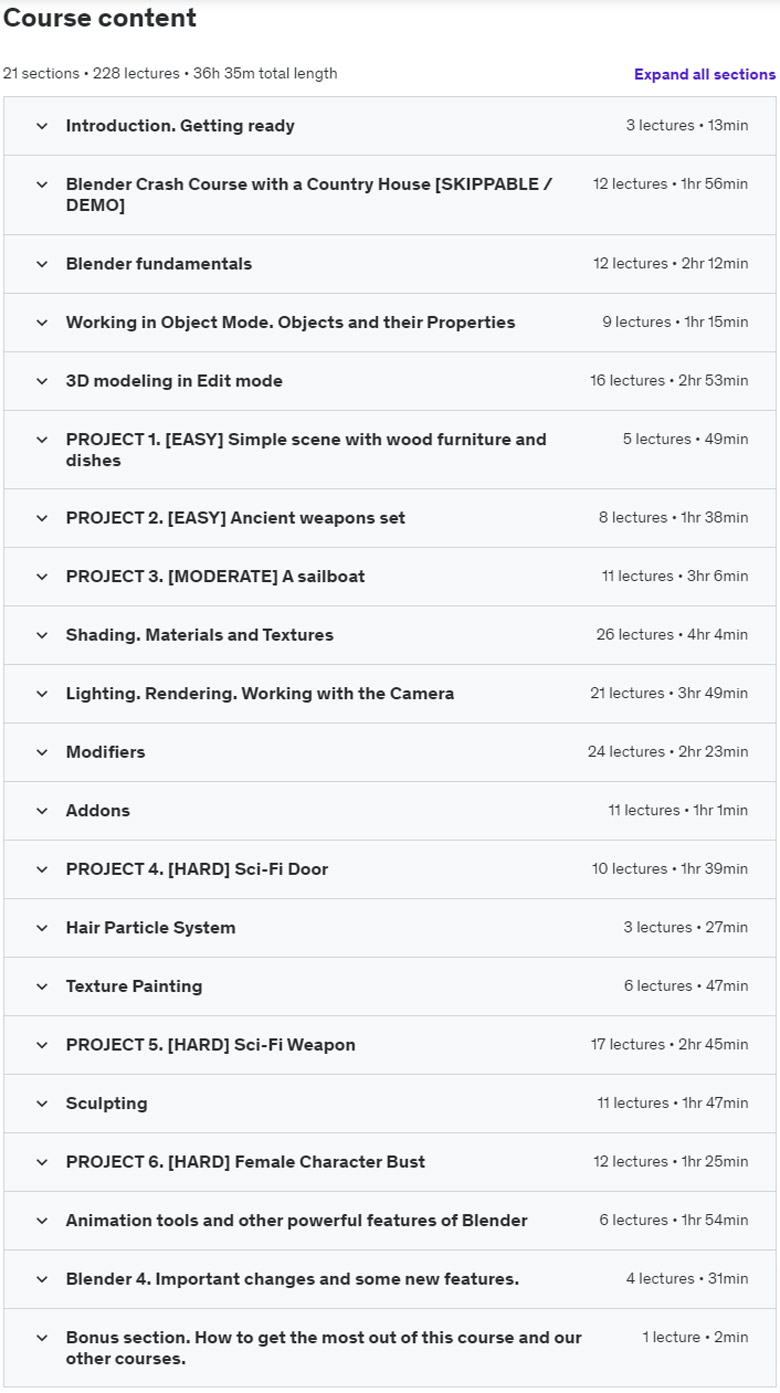Expand Hair Particle System section

click(x=390, y=927)
